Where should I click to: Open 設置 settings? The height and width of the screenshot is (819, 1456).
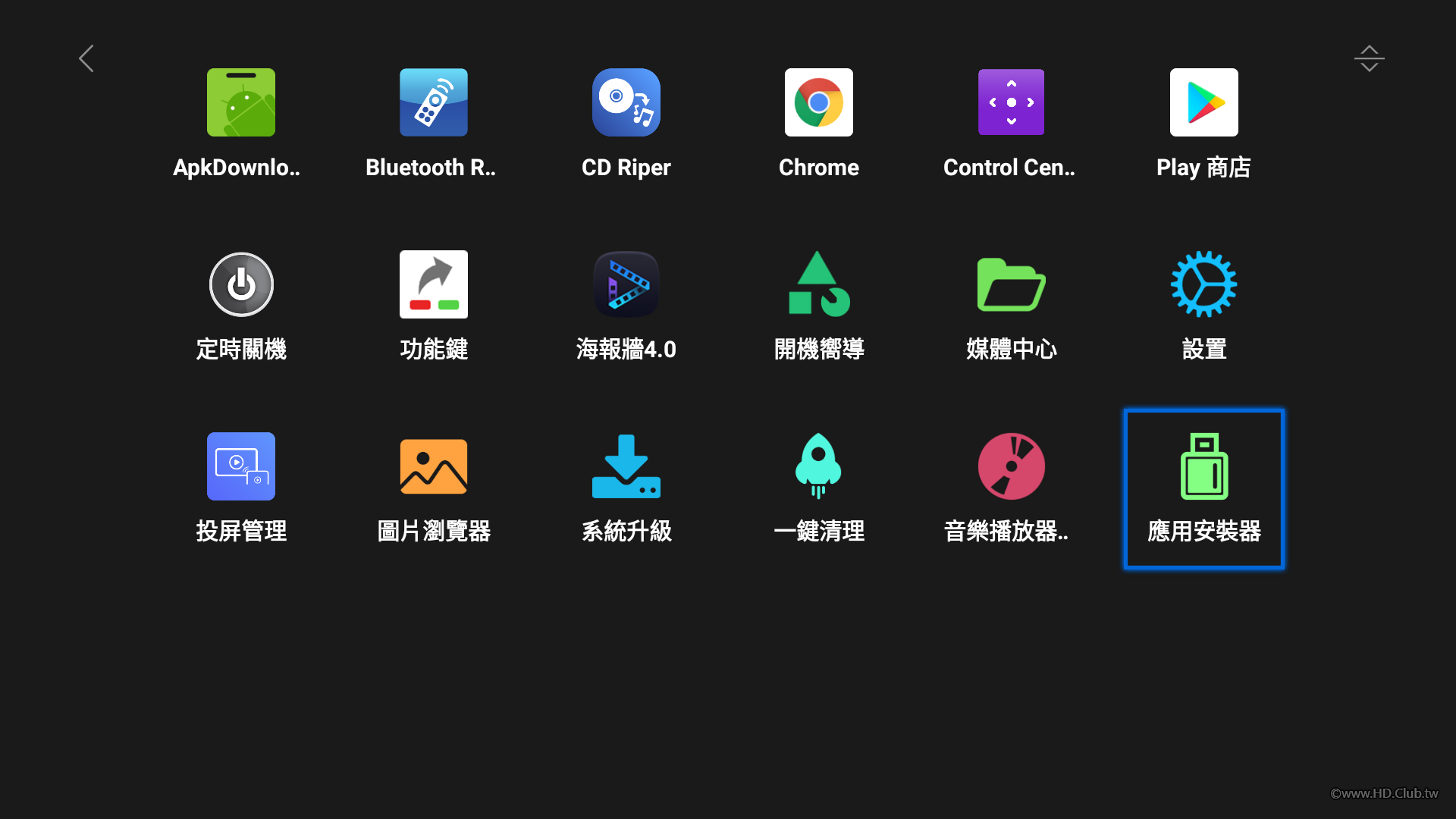(x=1203, y=285)
